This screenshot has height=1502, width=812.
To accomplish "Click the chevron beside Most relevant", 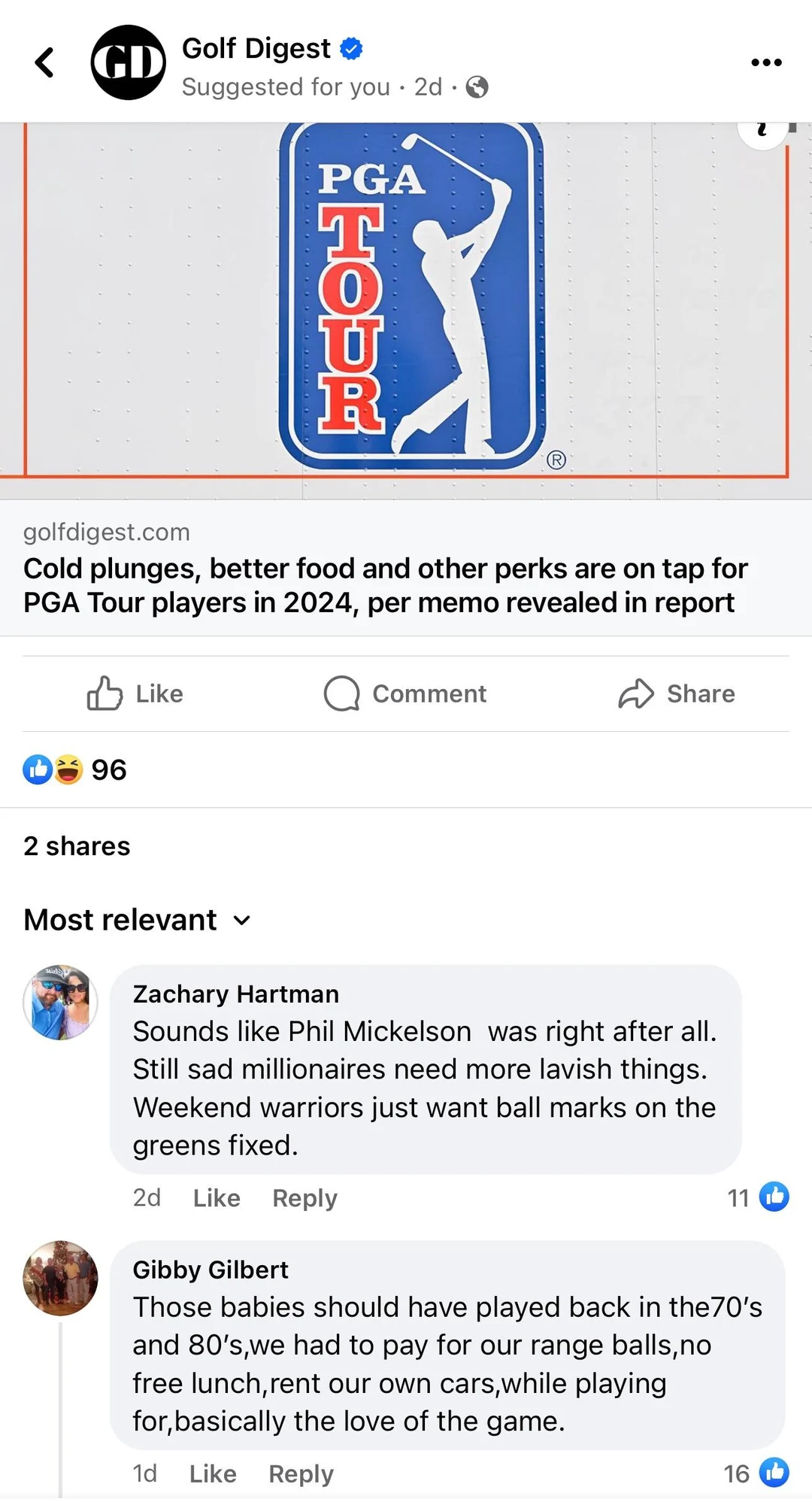I will click(x=241, y=920).
